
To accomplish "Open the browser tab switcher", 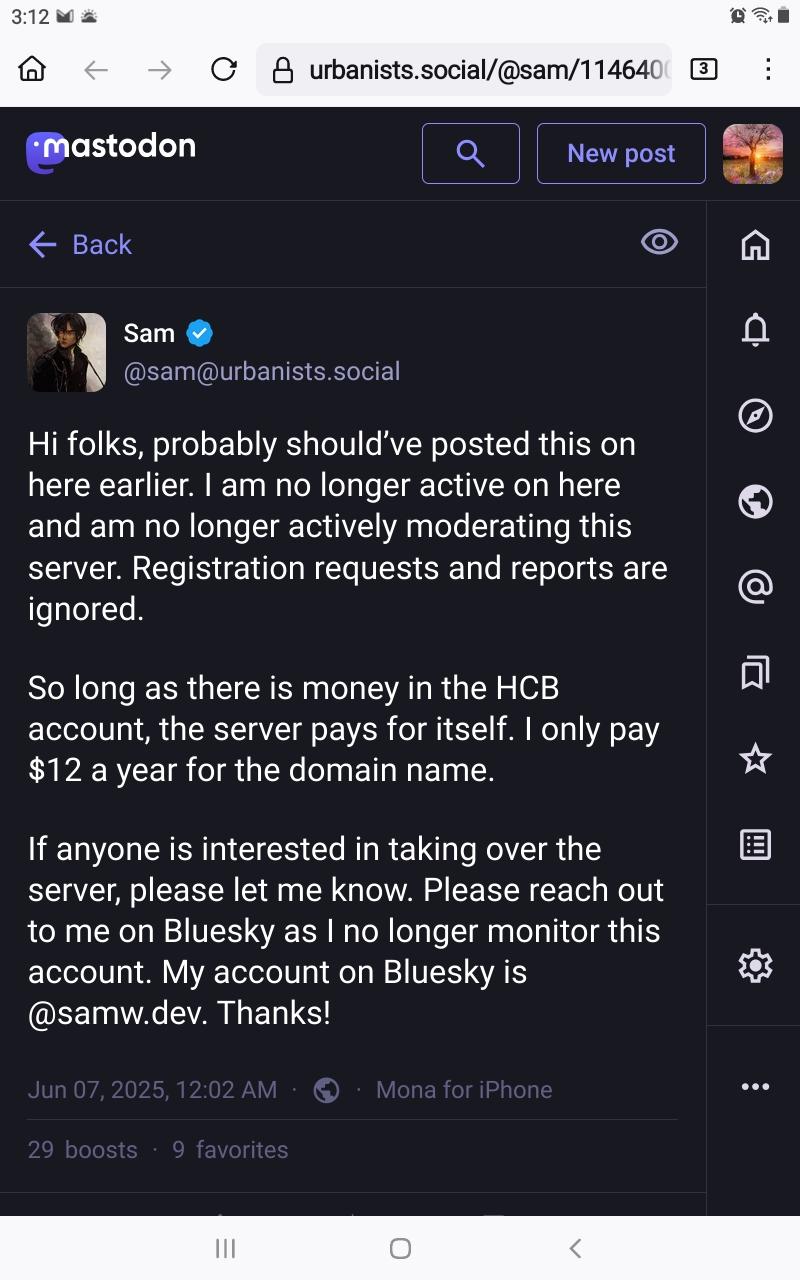I will tap(704, 69).
